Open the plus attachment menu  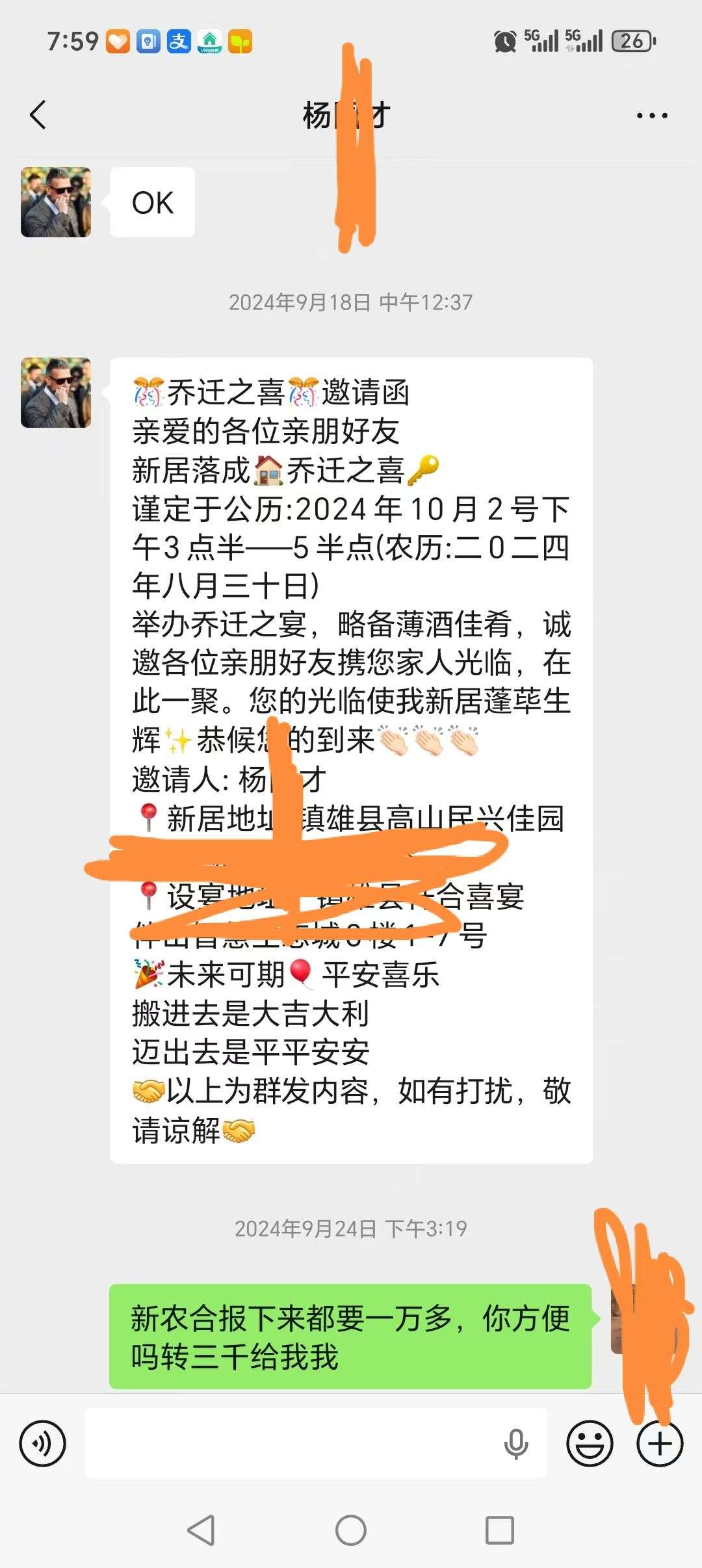click(x=660, y=1444)
